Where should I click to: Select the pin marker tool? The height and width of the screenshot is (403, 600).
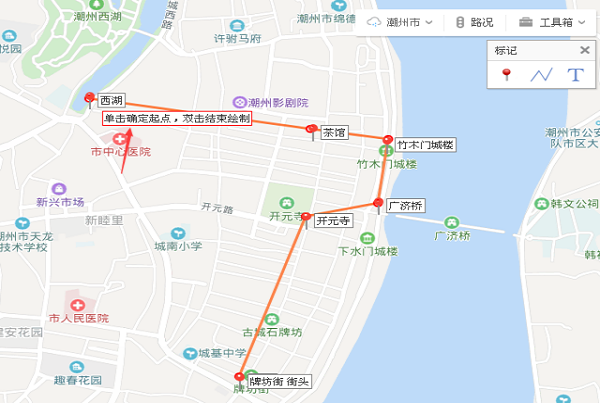507,75
